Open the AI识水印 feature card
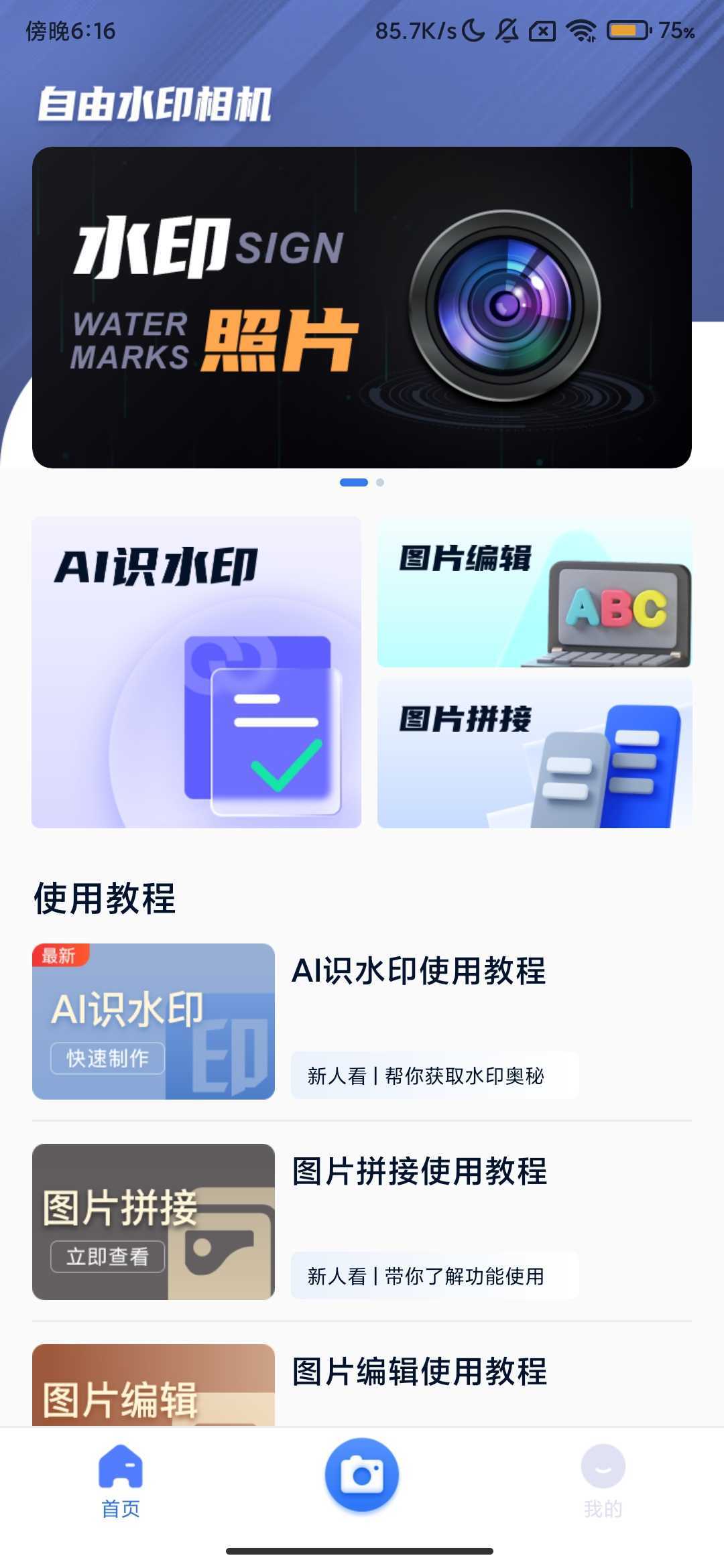The height and width of the screenshot is (1568, 724). (x=196, y=672)
